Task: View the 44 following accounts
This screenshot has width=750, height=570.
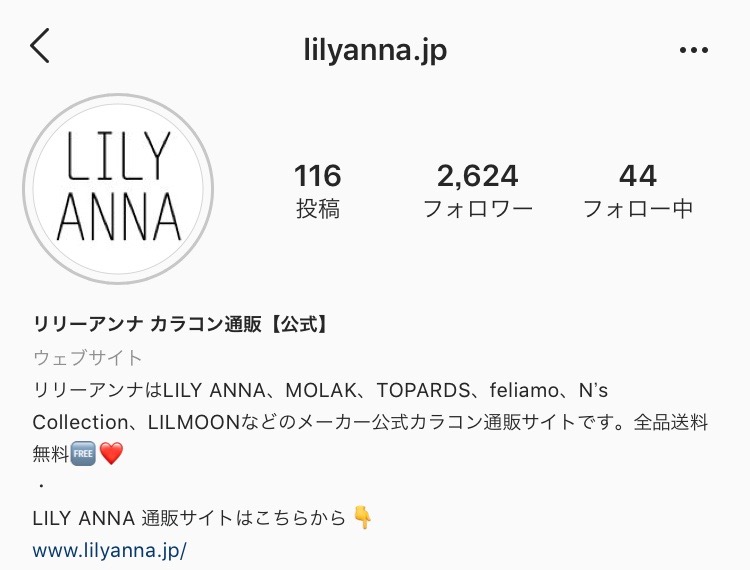Action: (x=637, y=192)
